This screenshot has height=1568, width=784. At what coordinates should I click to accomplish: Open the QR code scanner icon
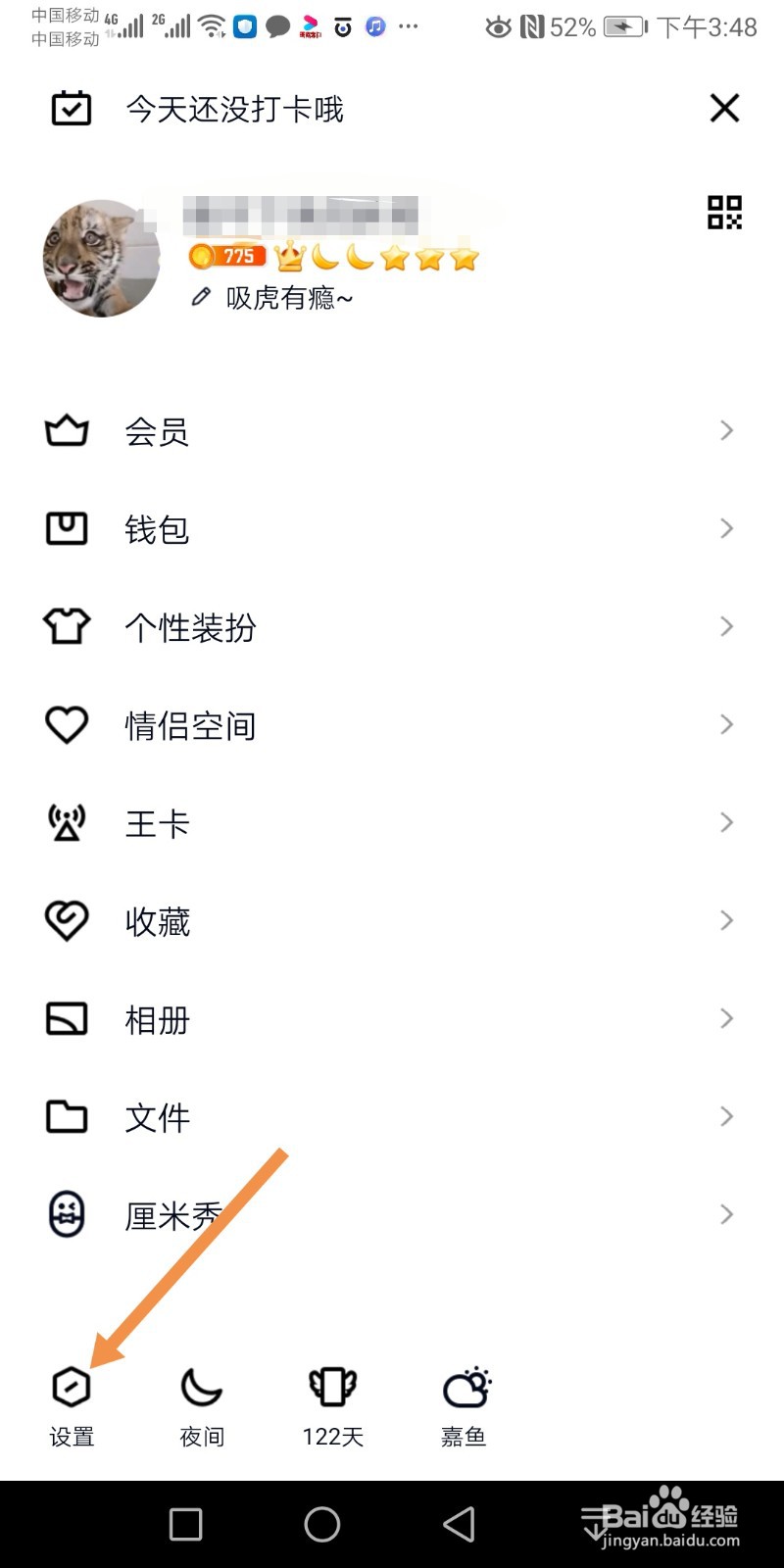click(725, 210)
